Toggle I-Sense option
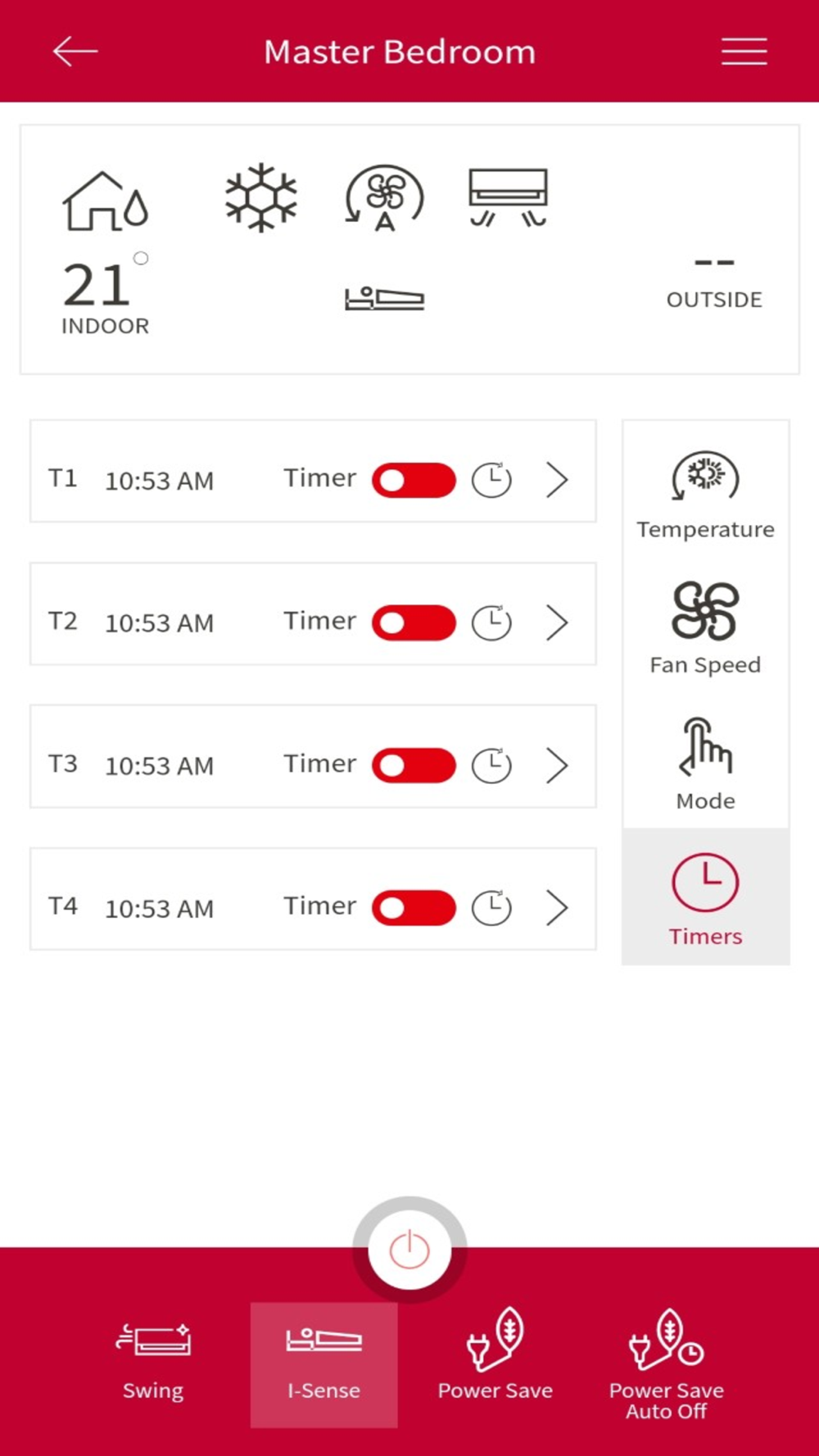The width and height of the screenshot is (819, 1456). coord(324,1364)
